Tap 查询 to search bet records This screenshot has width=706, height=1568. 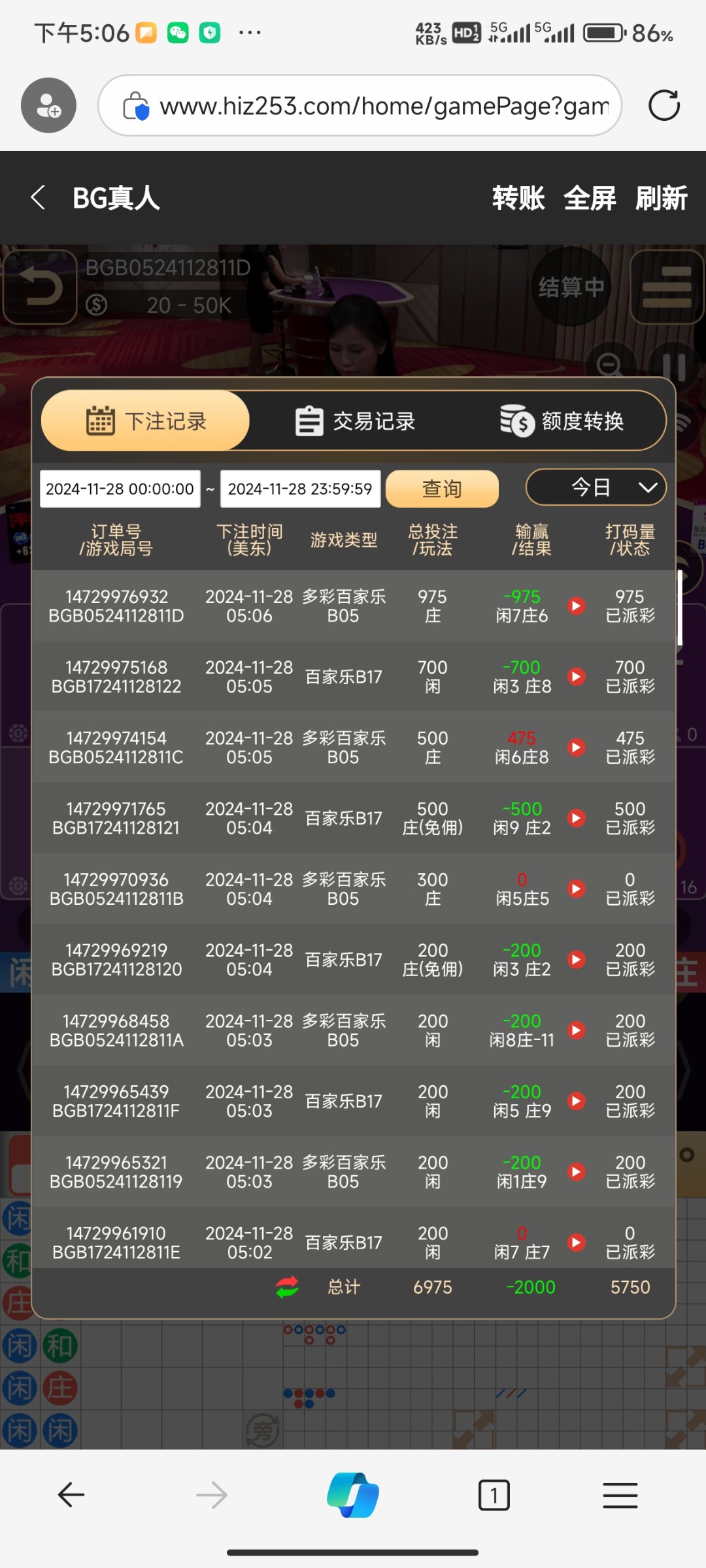pyautogui.click(x=442, y=489)
